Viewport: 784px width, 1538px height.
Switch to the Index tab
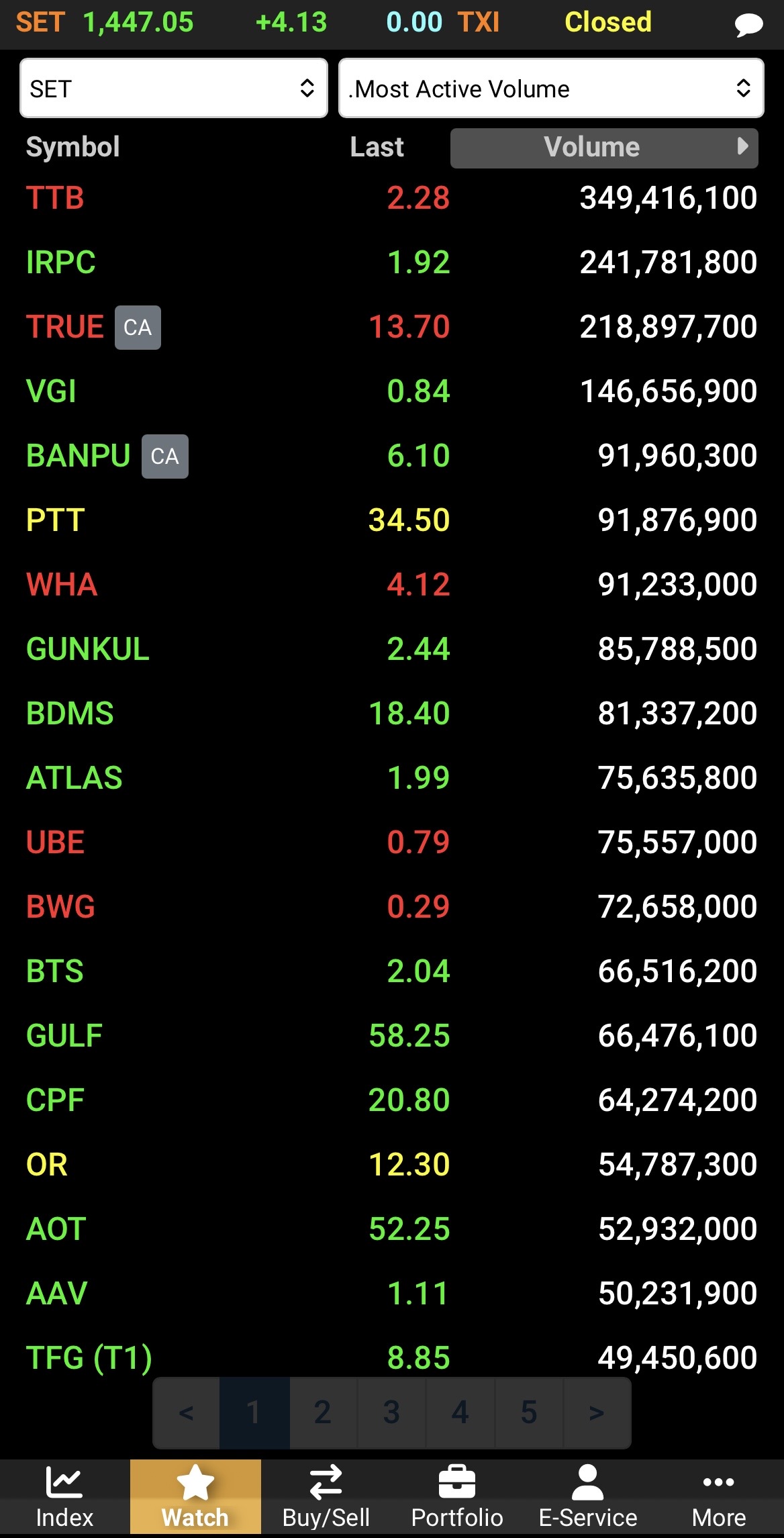tap(64, 1497)
